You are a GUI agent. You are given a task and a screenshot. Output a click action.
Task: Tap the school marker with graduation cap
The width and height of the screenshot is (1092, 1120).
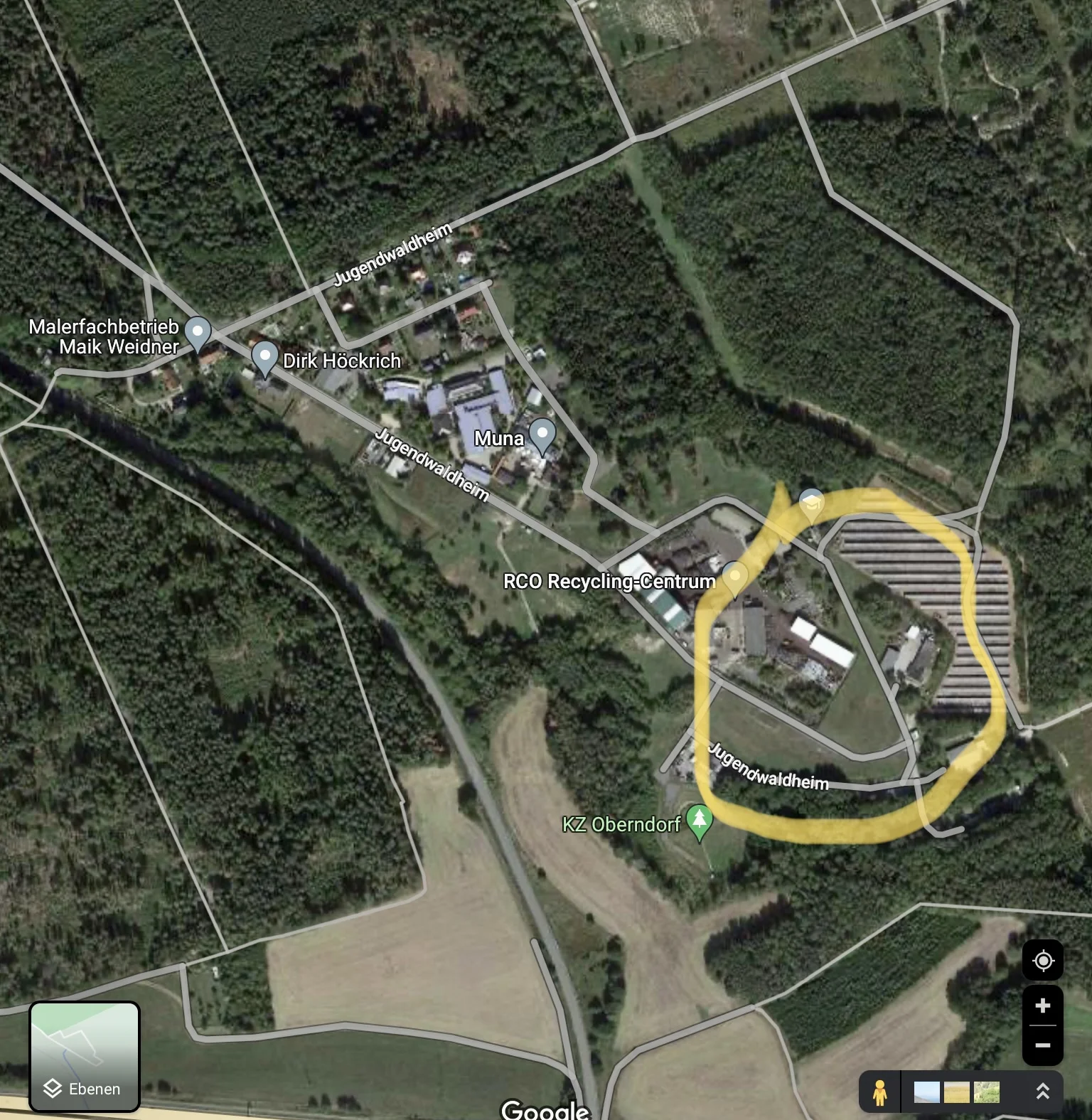click(x=811, y=504)
